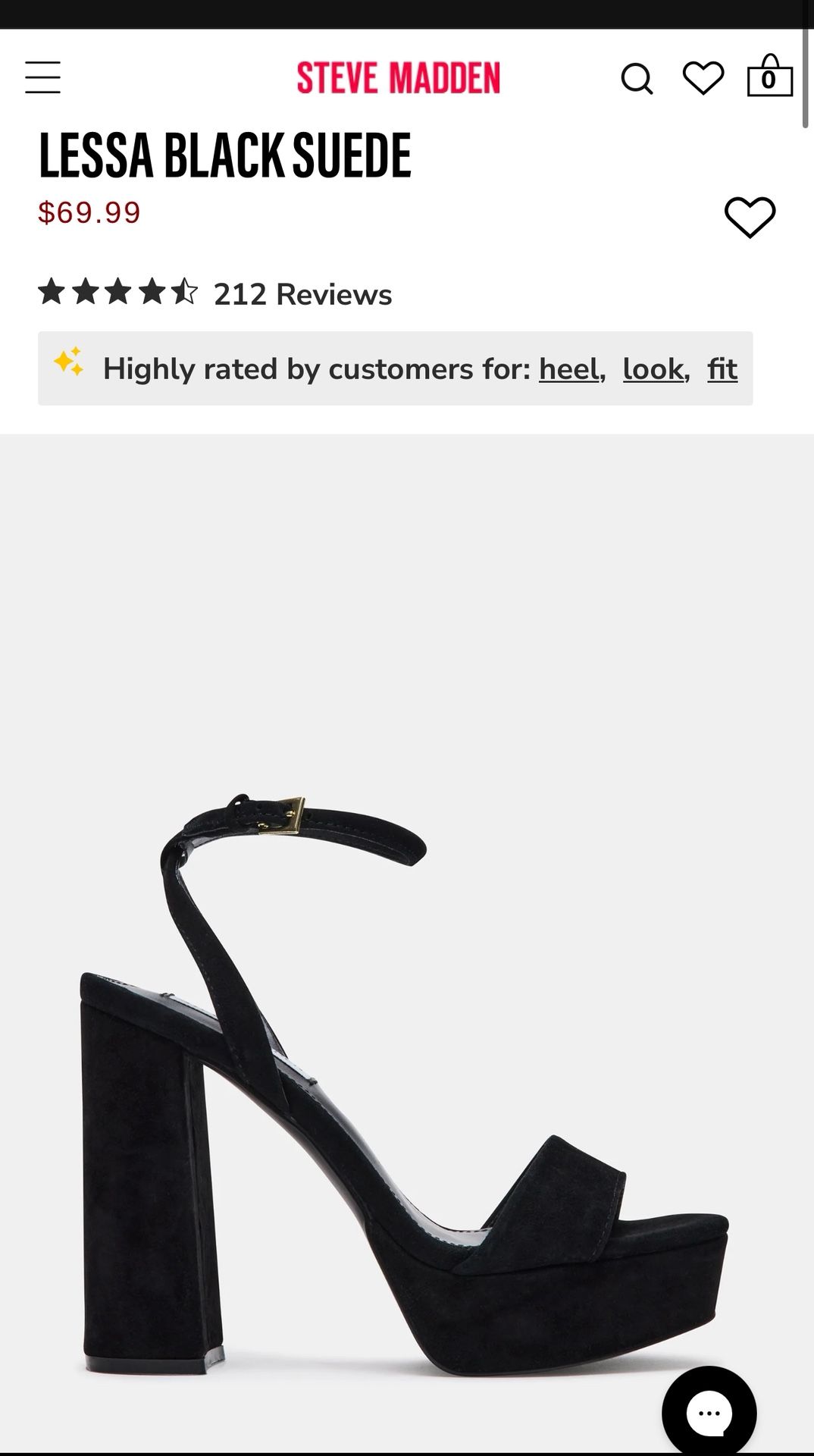Open the chat bubble at bottom right
814x1456 pixels.
711,1407
